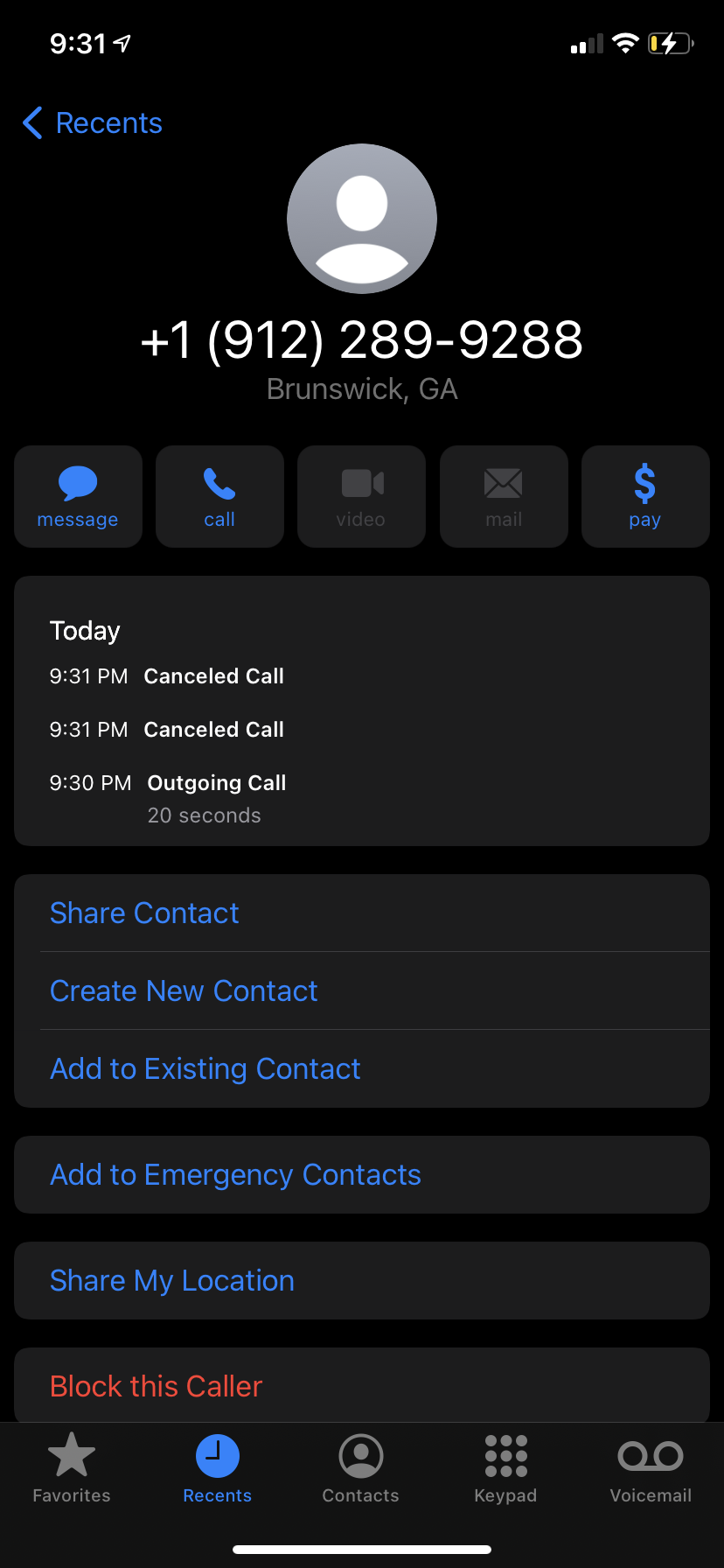Switch to the Favorites tab

pyautogui.click(x=72, y=1467)
